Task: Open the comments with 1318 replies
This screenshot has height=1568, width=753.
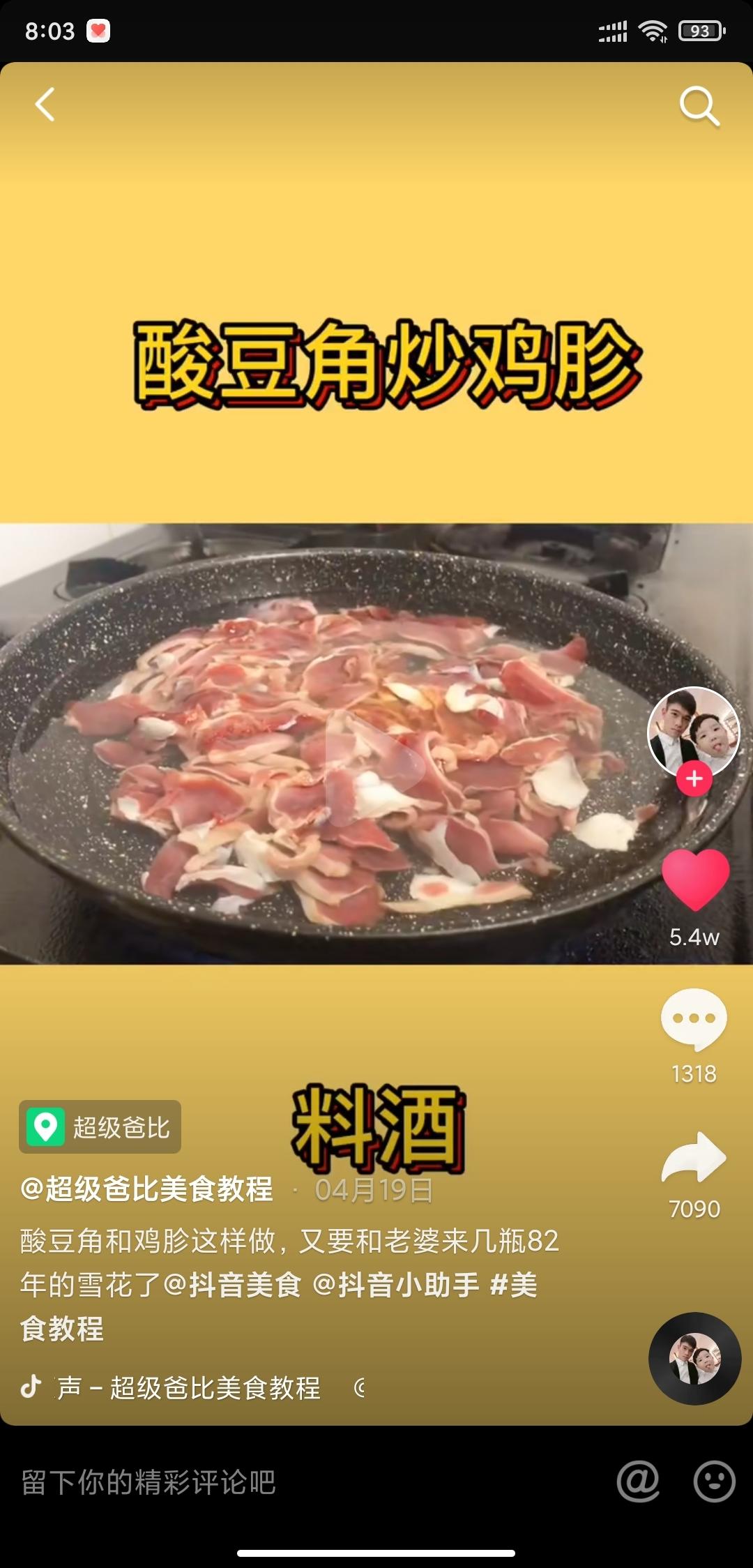Action: (x=694, y=1020)
